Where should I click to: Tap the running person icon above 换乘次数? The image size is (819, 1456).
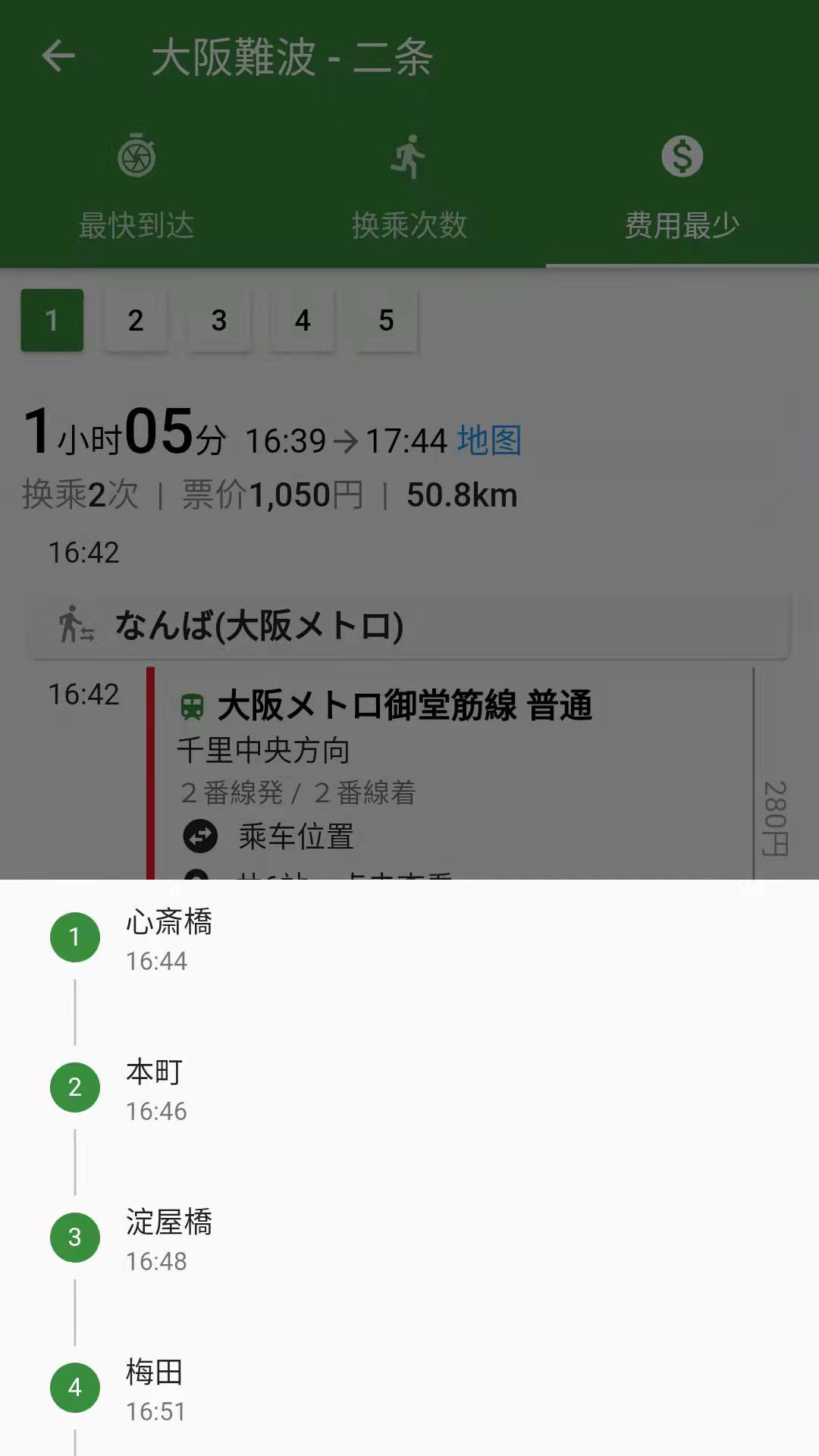(x=409, y=155)
